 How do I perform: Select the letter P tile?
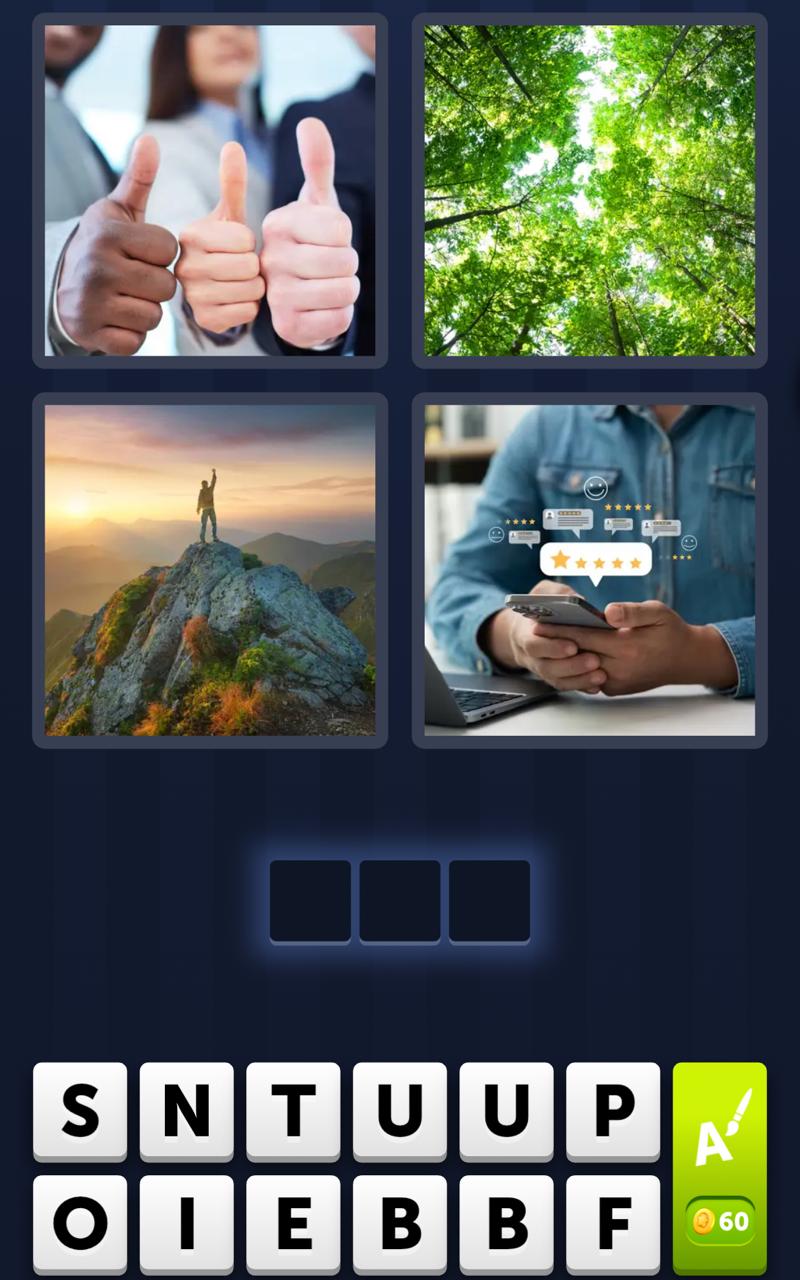pos(613,1113)
